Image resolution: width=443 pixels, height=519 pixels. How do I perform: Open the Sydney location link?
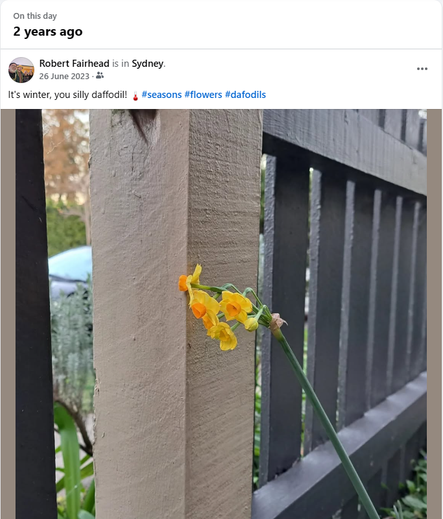click(x=148, y=63)
